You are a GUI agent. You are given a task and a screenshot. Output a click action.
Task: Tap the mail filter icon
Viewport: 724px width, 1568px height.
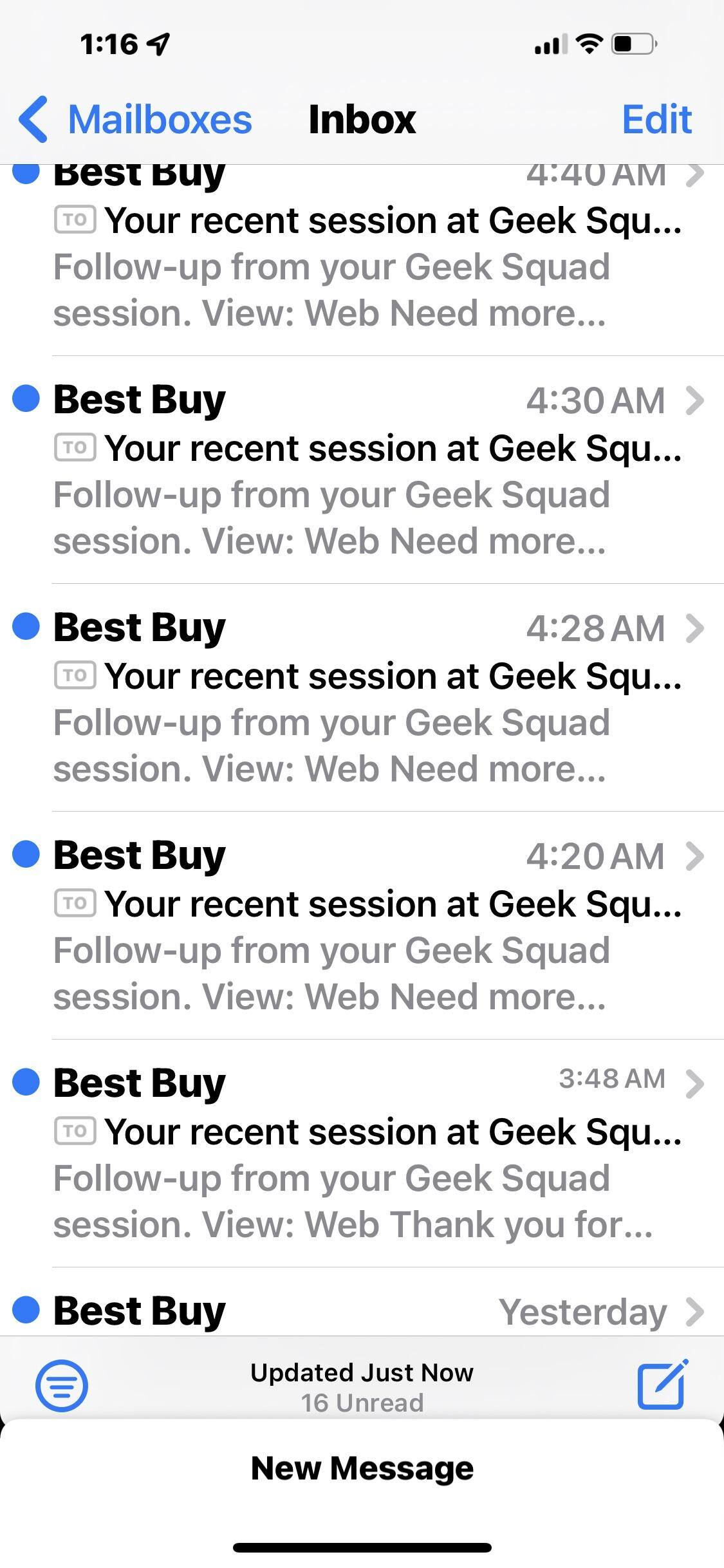pyautogui.click(x=61, y=1385)
